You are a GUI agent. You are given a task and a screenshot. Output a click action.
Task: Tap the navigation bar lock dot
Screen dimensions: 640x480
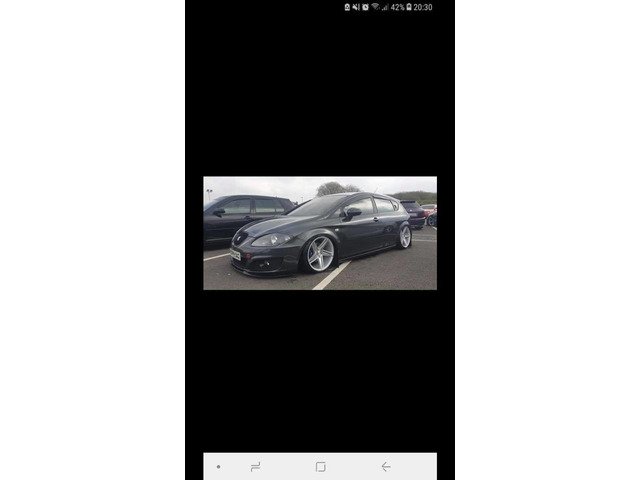pos(220,466)
